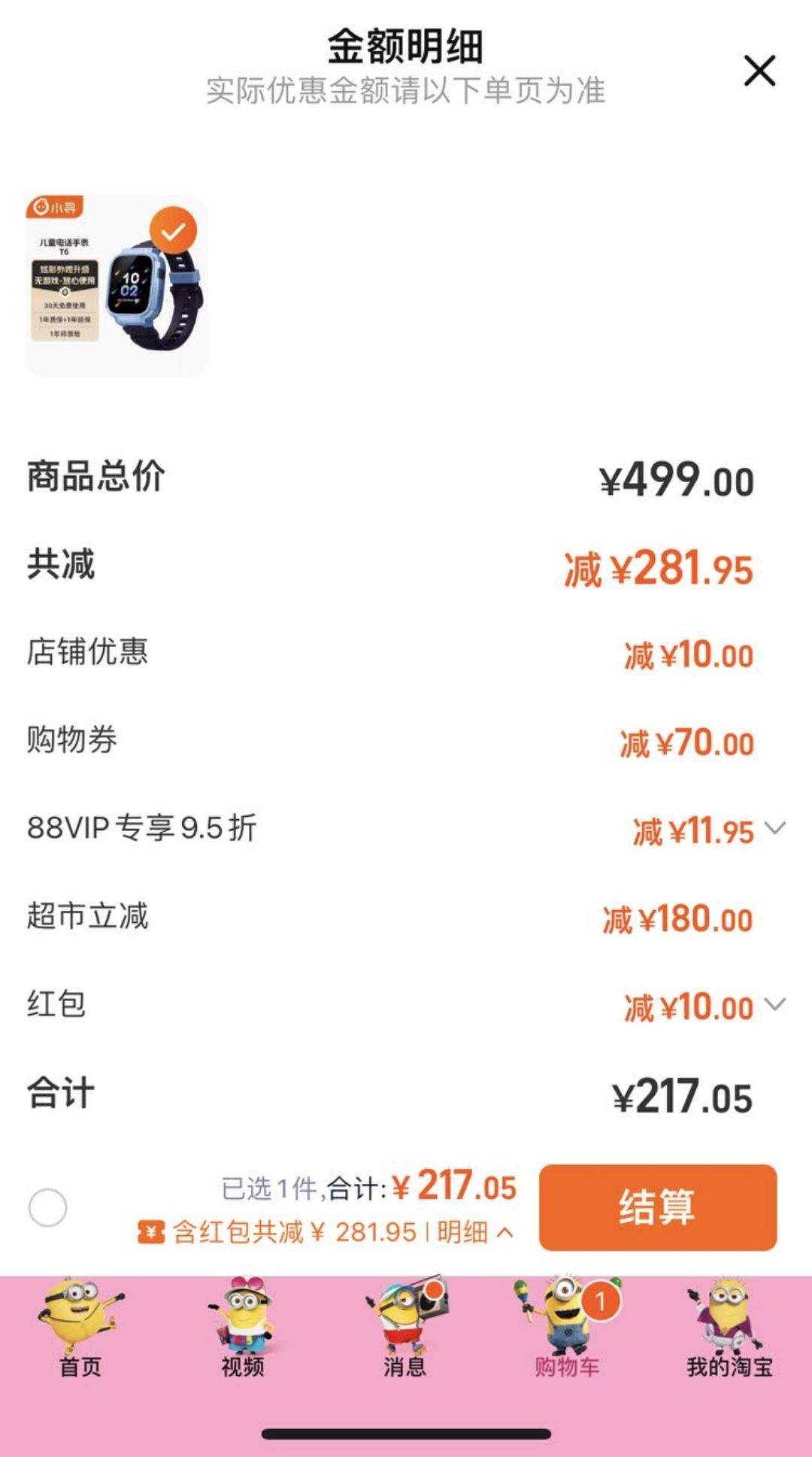Screen dimensions: 812x1457
Task: Tap 结算 to check out
Action: pos(657,1207)
